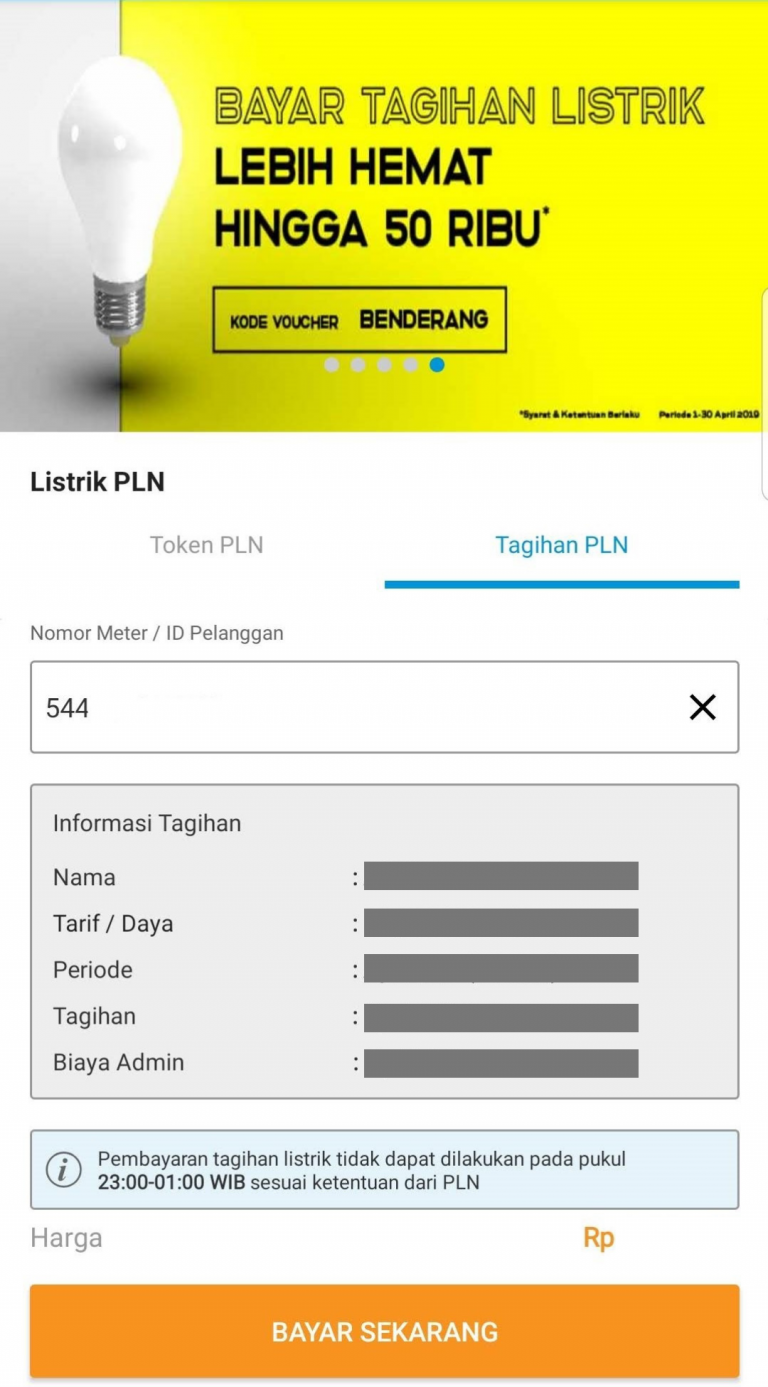Click inside the Nomor Meter input field

[300, 707]
